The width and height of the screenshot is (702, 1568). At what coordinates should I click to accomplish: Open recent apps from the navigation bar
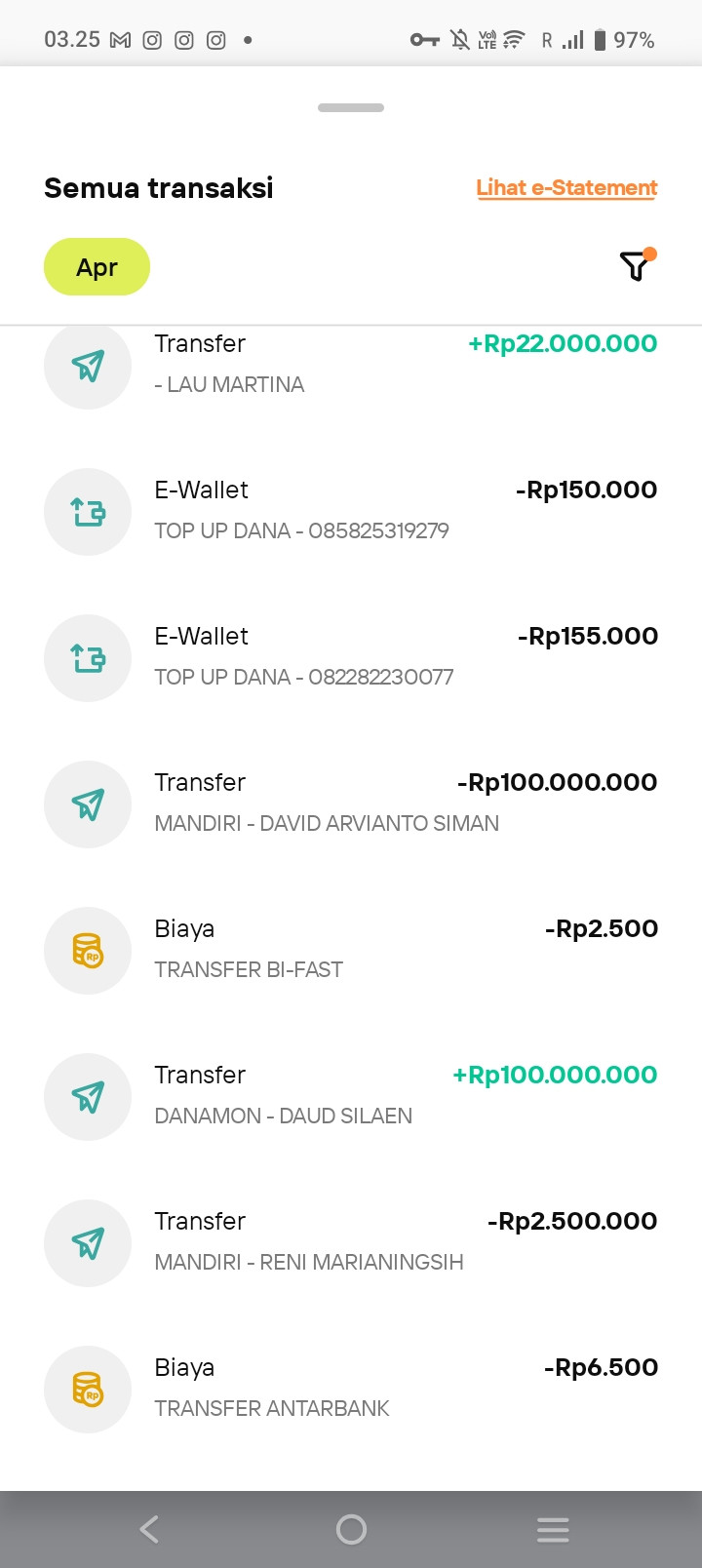(553, 1529)
